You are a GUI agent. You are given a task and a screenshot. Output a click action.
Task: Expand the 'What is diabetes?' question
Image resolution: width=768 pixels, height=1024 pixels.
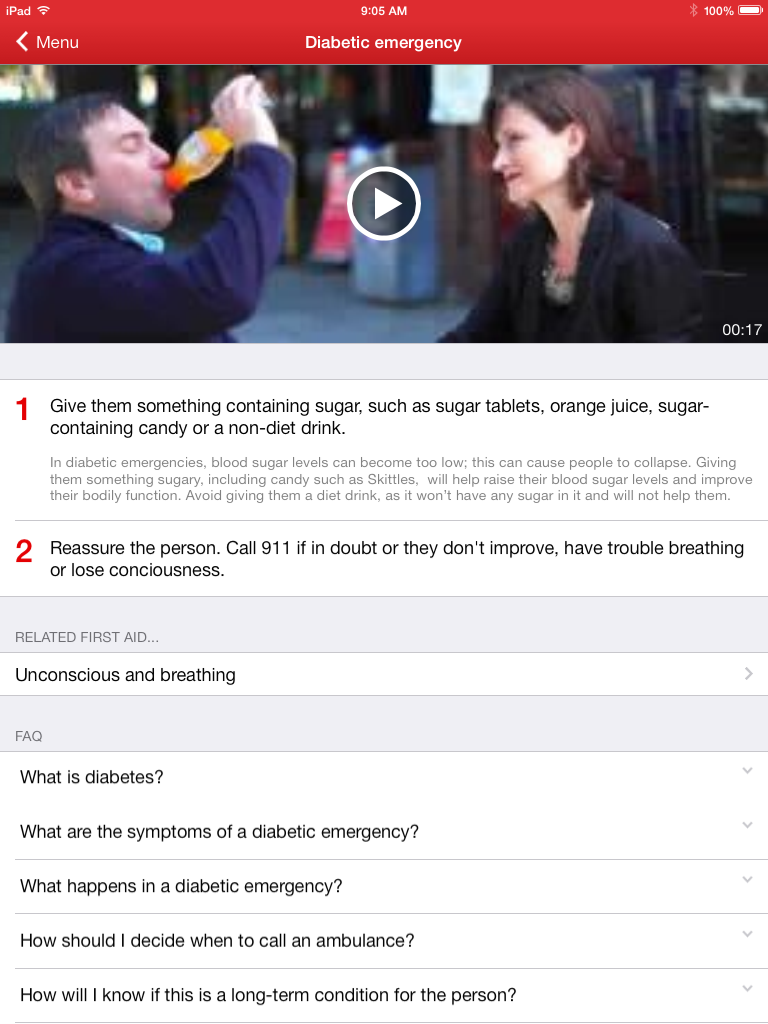tap(384, 777)
